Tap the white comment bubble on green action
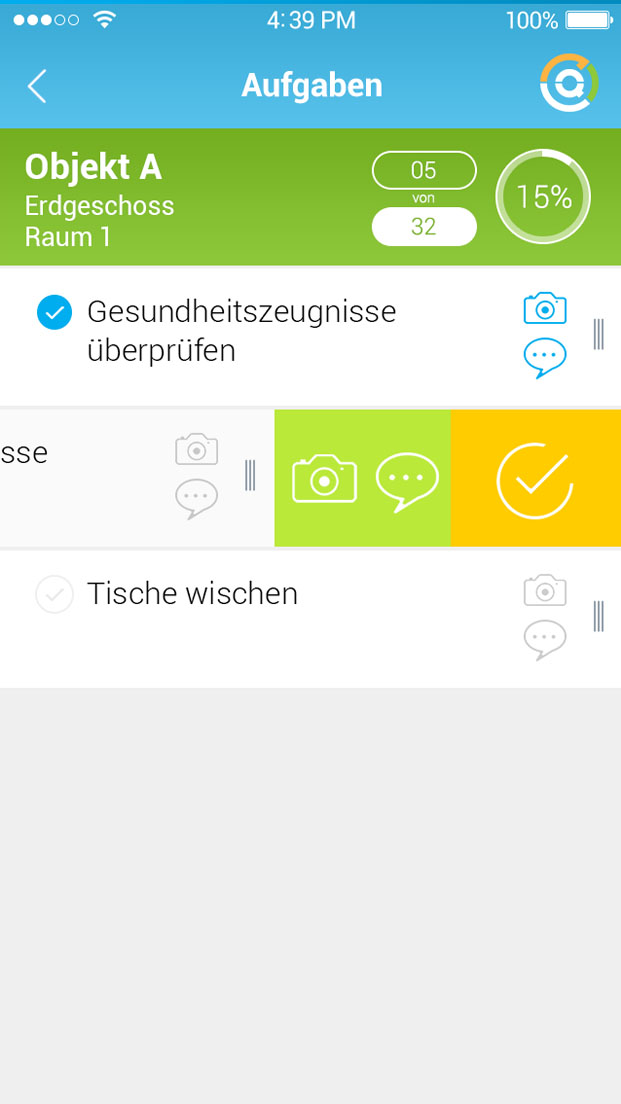 coord(407,481)
